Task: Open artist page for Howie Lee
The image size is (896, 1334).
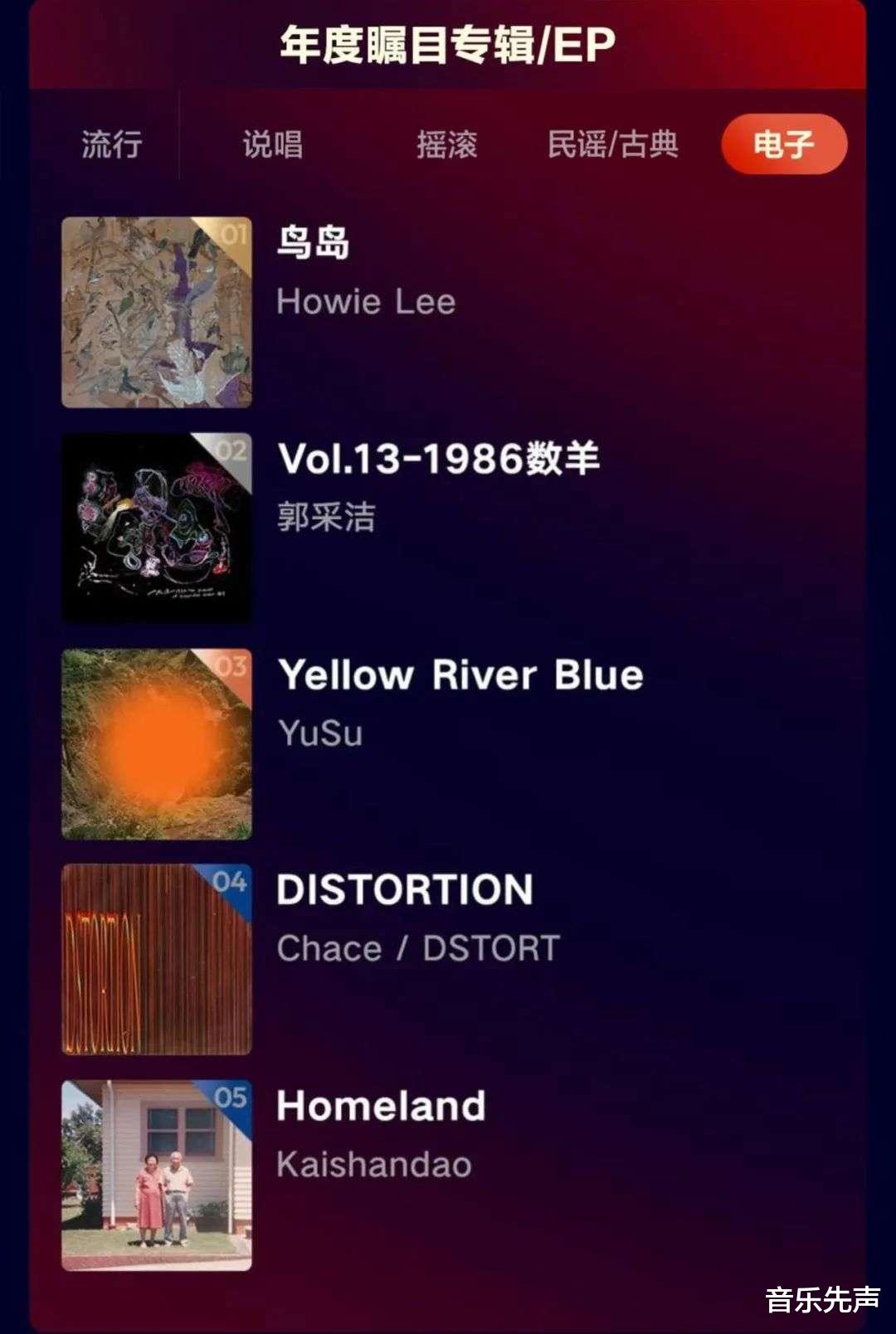Action: (x=365, y=303)
